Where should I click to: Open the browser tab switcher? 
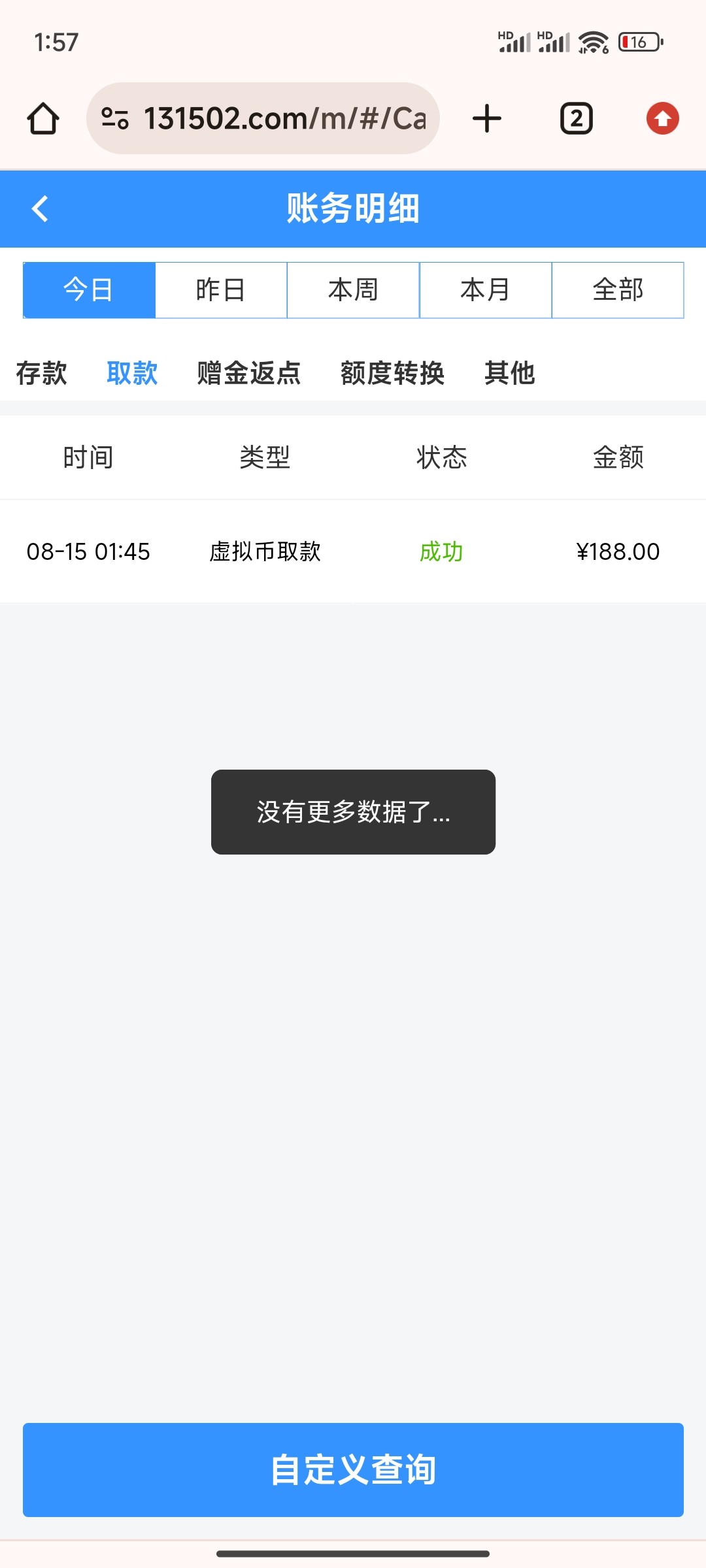[x=576, y=119]
